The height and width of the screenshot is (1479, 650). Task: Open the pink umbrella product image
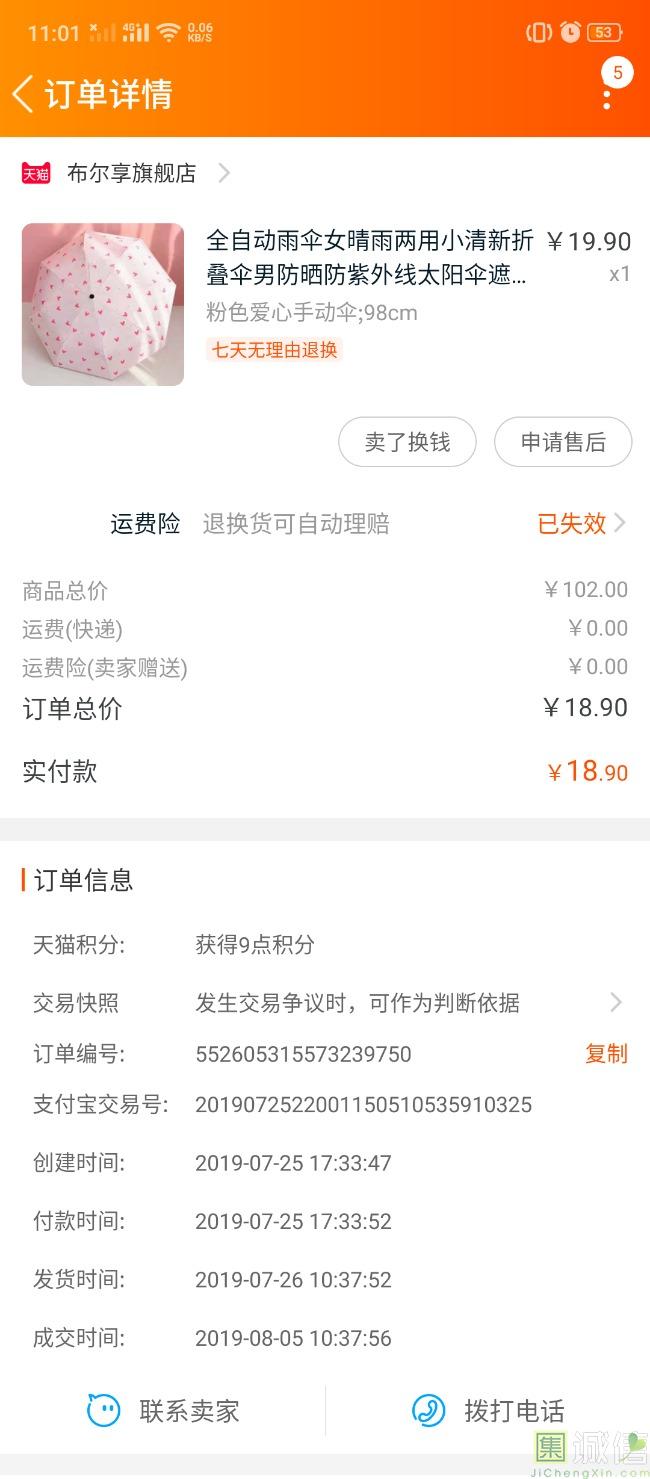[103, 304]
